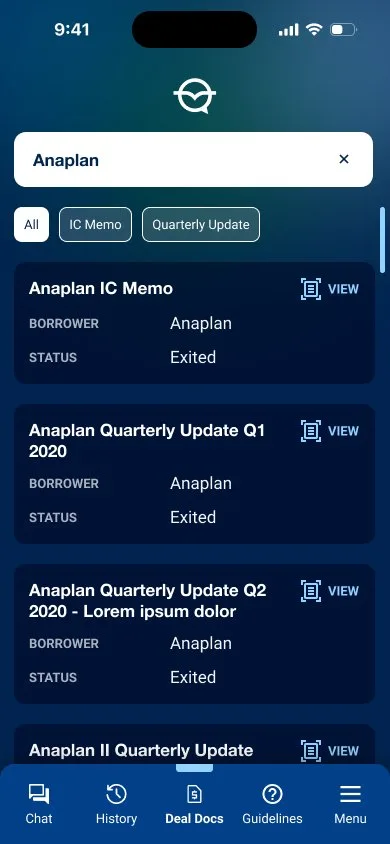The height and width of the screenshot is (844, 390).
Task: Clear the Anaplan search text
Action: 344,159
